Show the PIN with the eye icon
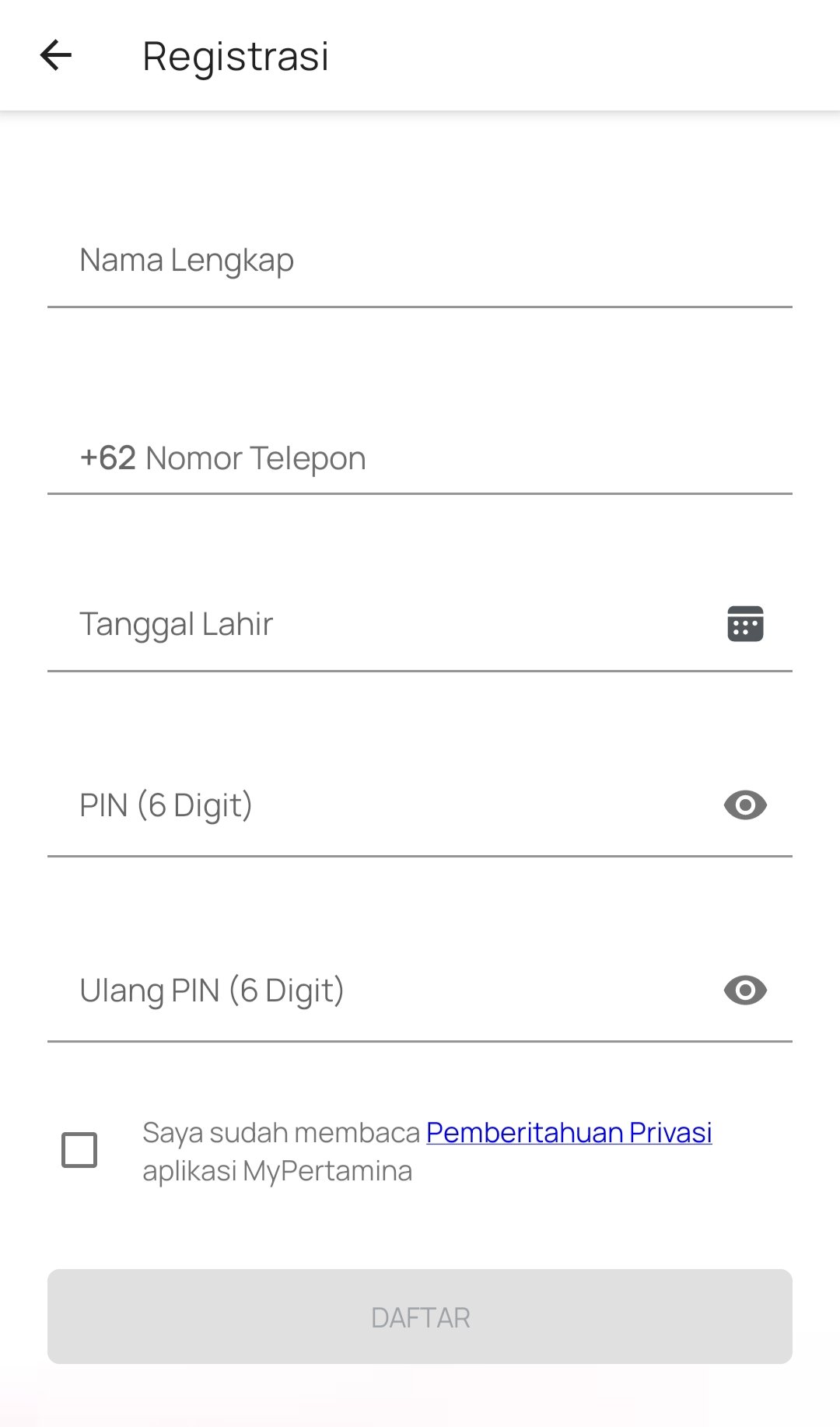This screenshot has height=1427, width=840. [x=745, y=805]
